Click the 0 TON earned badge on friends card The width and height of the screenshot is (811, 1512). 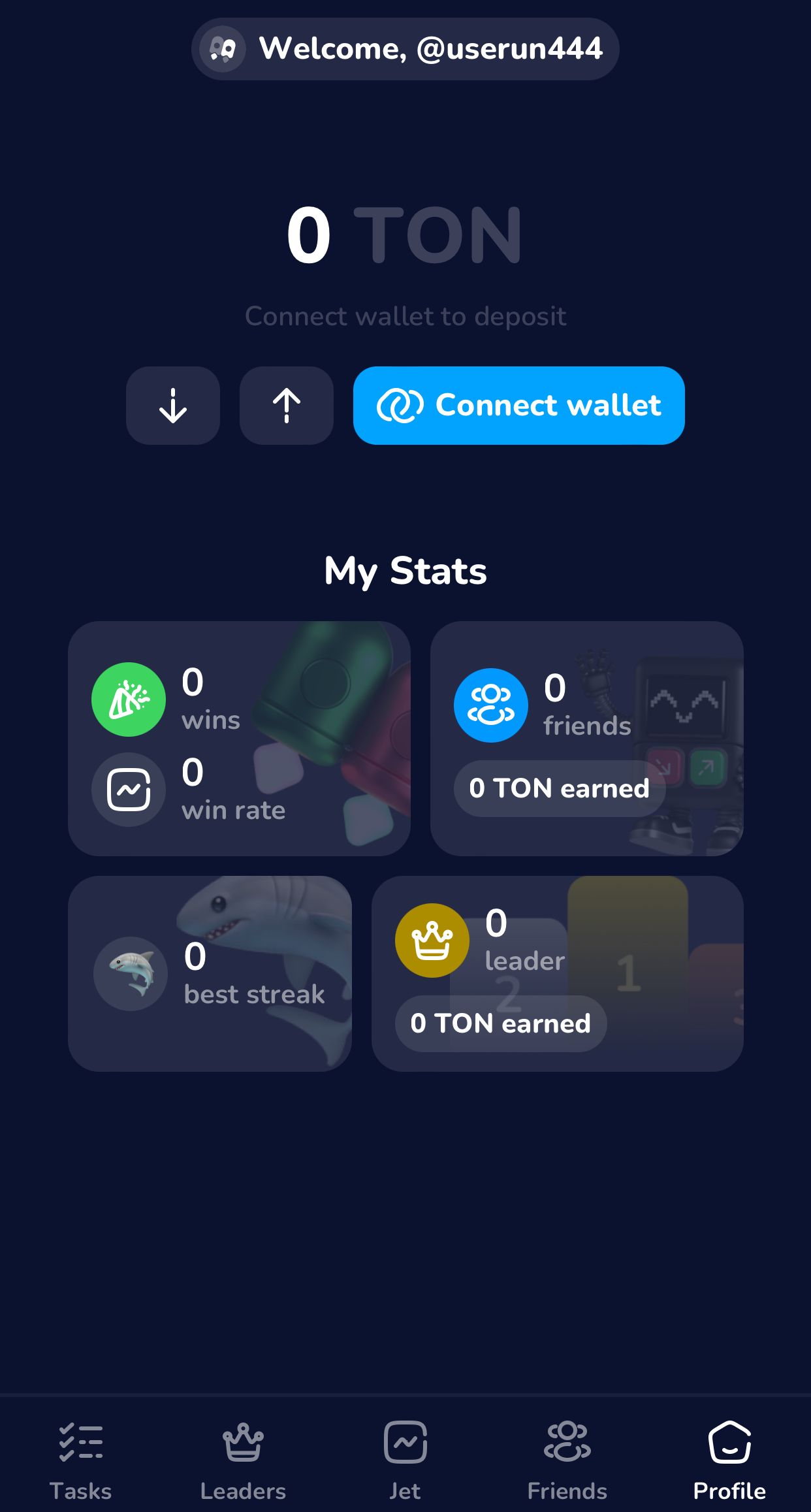pos(558,788)
